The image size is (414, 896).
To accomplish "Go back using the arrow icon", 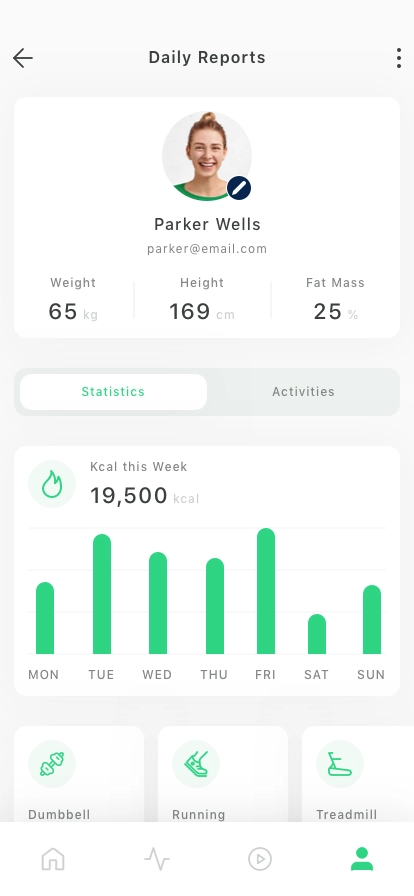I will tap(23, 58).
